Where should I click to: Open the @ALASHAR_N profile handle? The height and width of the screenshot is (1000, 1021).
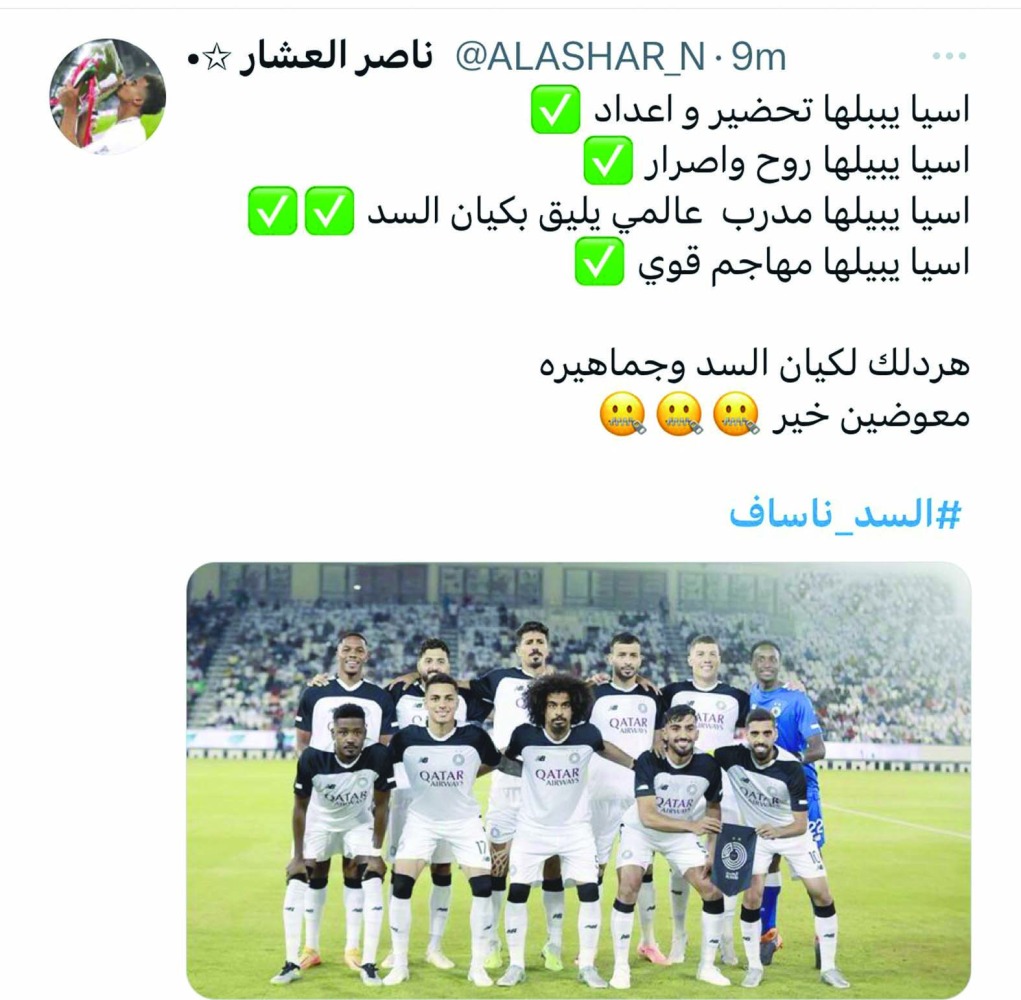pos(580,58)
